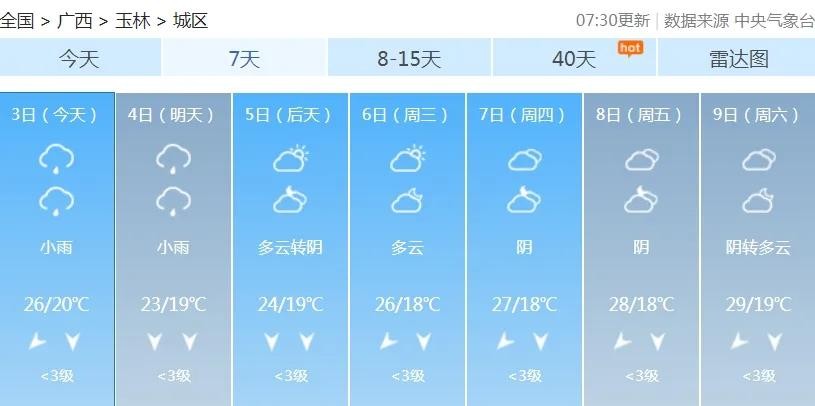Select the 7日（周四） forecast column
This screenshot has height=406, width=815.
[524, 250]
